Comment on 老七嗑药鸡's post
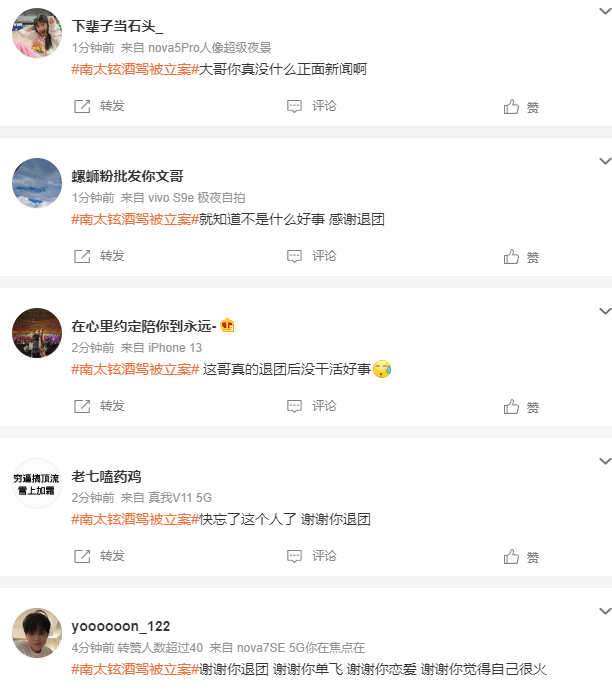 tap(312, 556)
